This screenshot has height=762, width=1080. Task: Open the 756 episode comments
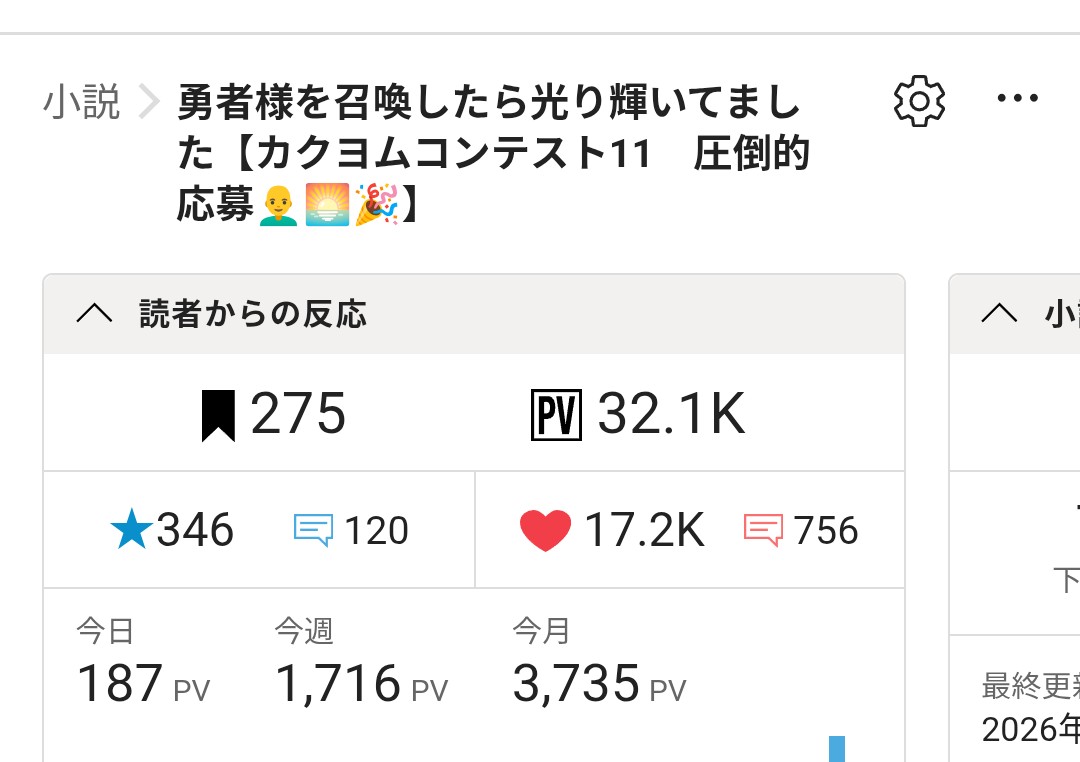click(802, 530)
